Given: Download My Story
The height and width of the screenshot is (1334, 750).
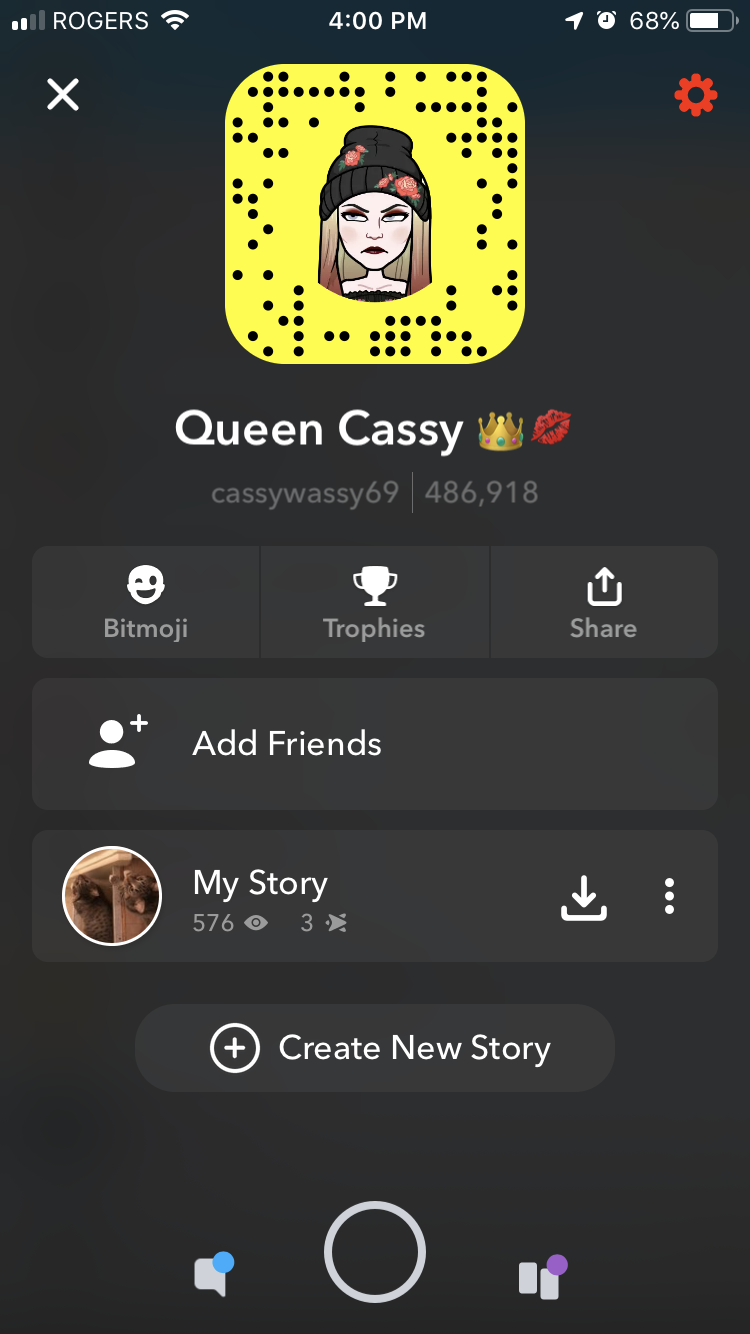Looking at the screenshot, I should (x=584, y=896).
